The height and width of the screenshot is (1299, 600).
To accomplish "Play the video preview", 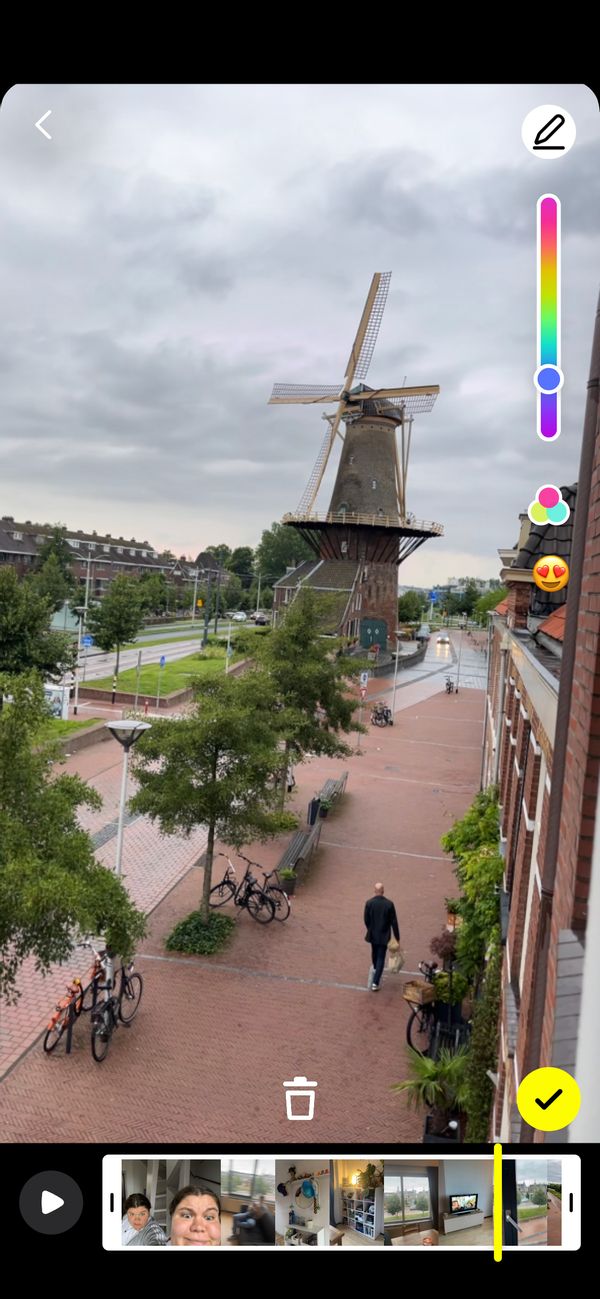I will tap(51, 1202).
